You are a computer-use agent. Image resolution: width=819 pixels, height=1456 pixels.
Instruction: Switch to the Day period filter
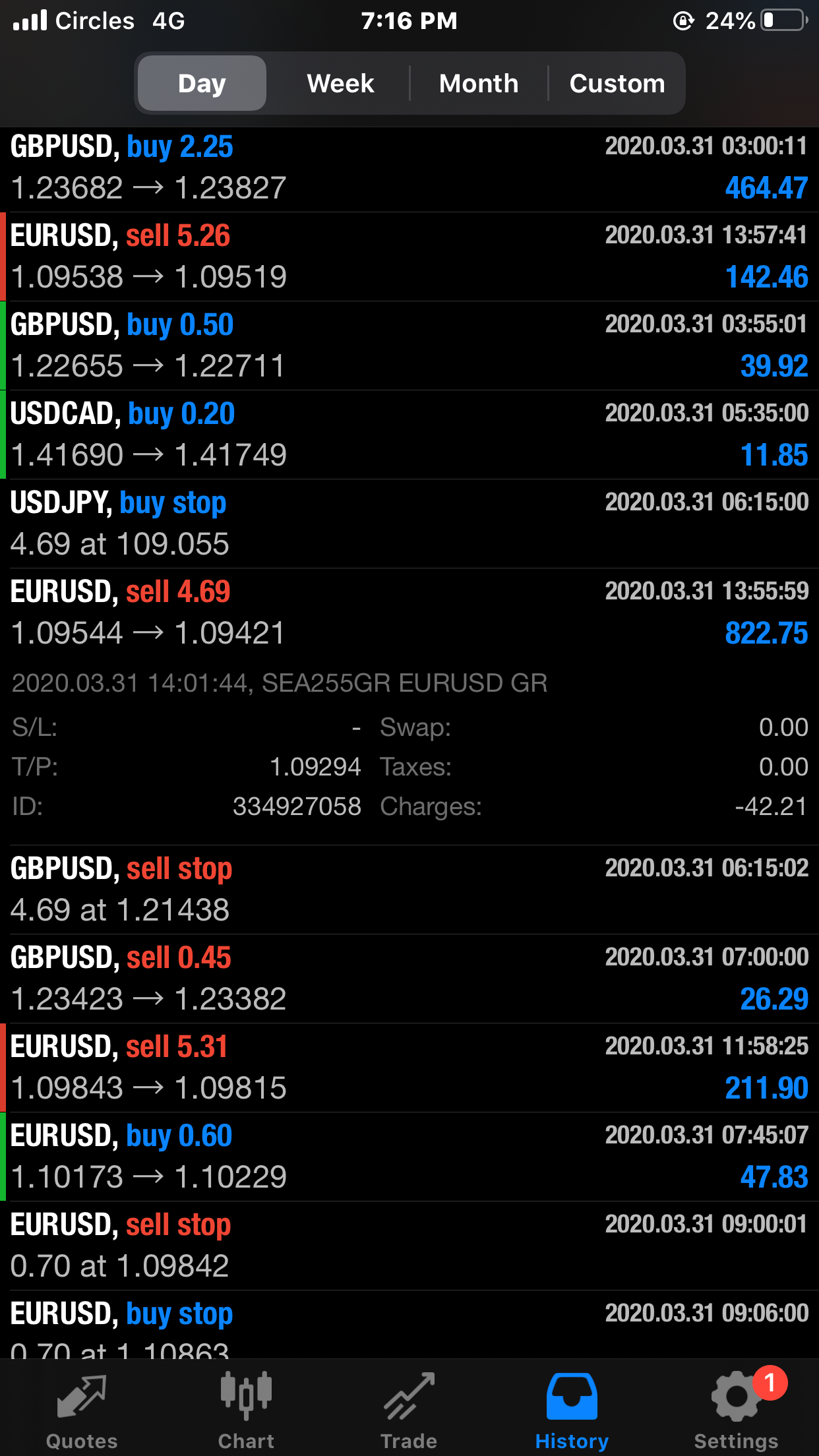(x=202, y=84)
